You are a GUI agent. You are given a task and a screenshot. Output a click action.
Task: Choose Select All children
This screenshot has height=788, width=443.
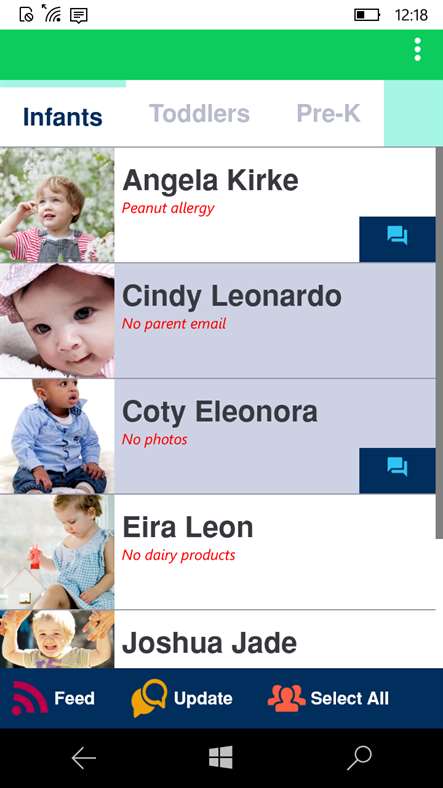tap(328, 698)
